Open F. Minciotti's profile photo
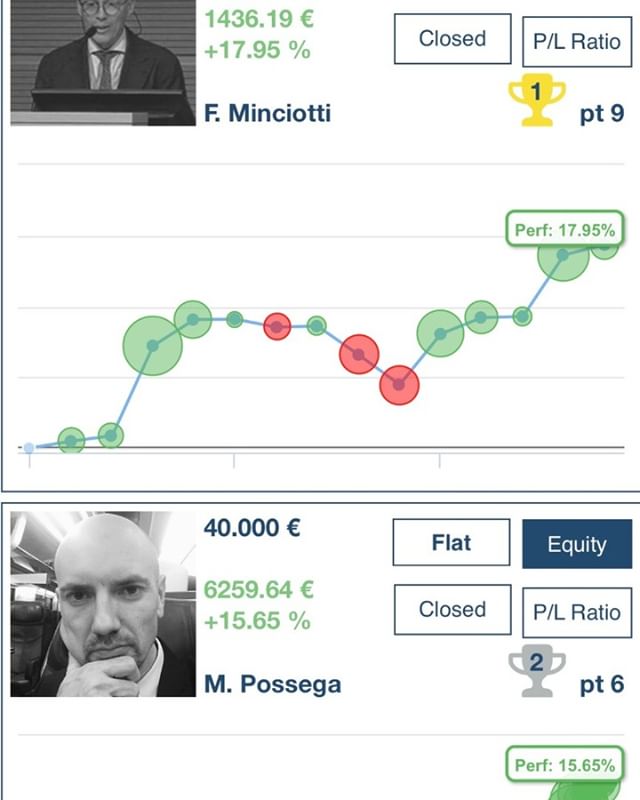 tap(103, 62)
